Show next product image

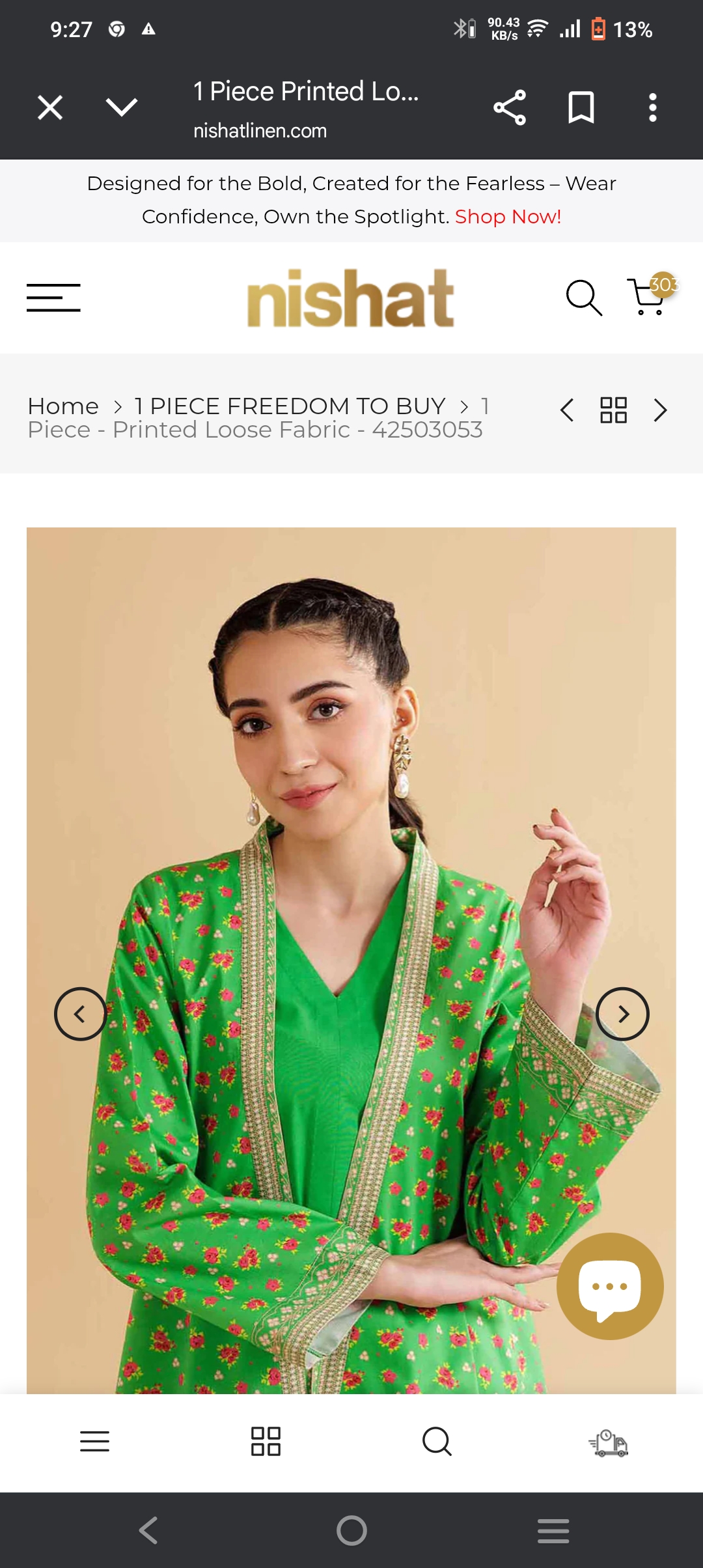click(x=622, y=1014)
